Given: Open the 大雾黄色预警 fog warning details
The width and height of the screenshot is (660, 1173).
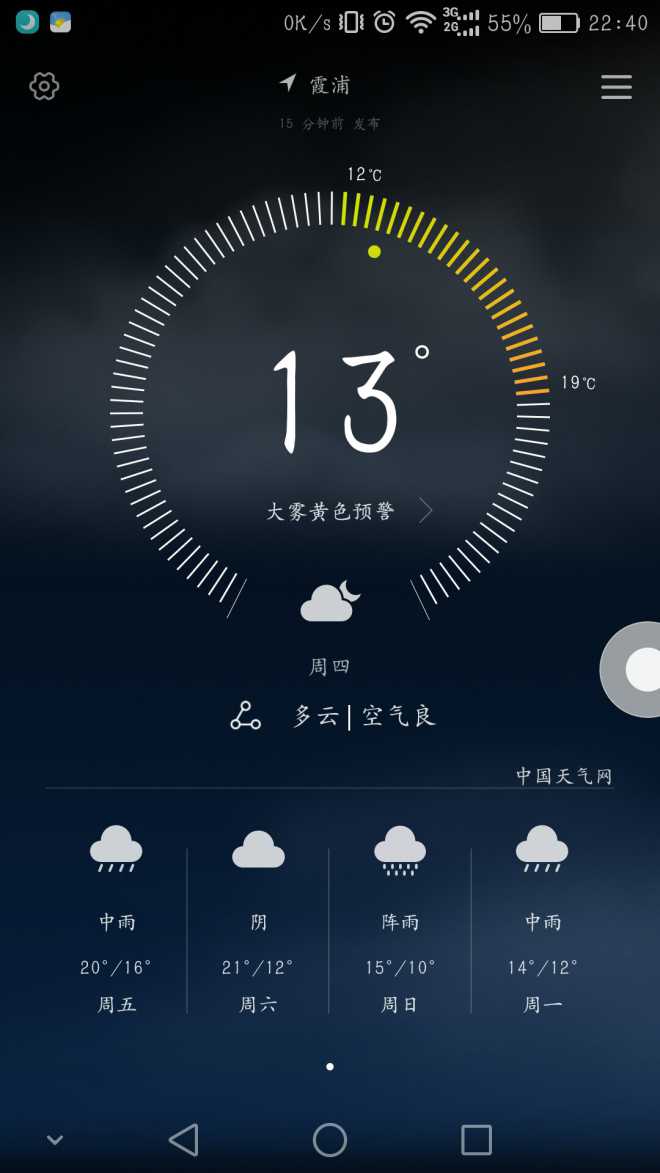Looking at the screenshot, I should point(348,511).
